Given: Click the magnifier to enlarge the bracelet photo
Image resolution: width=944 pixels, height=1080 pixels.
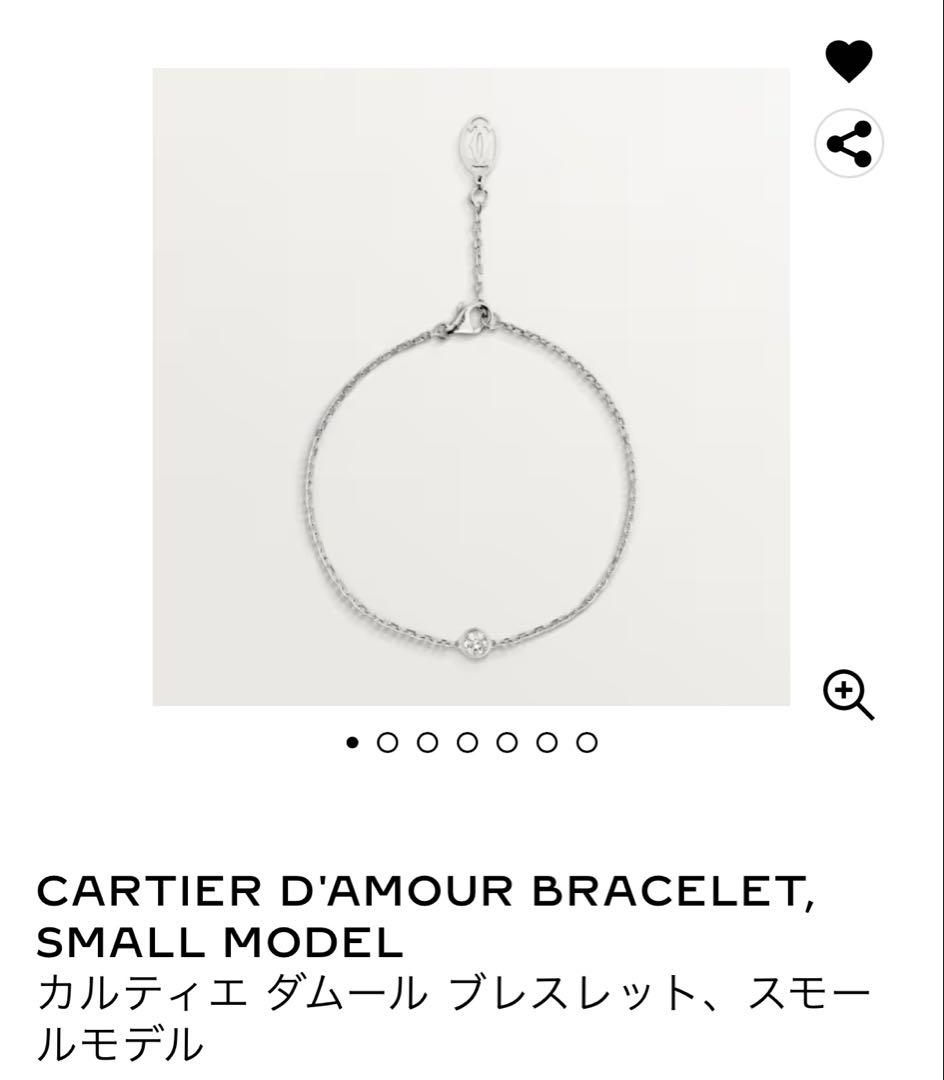Looking at the screenshot, I should [x=849, y=691].
